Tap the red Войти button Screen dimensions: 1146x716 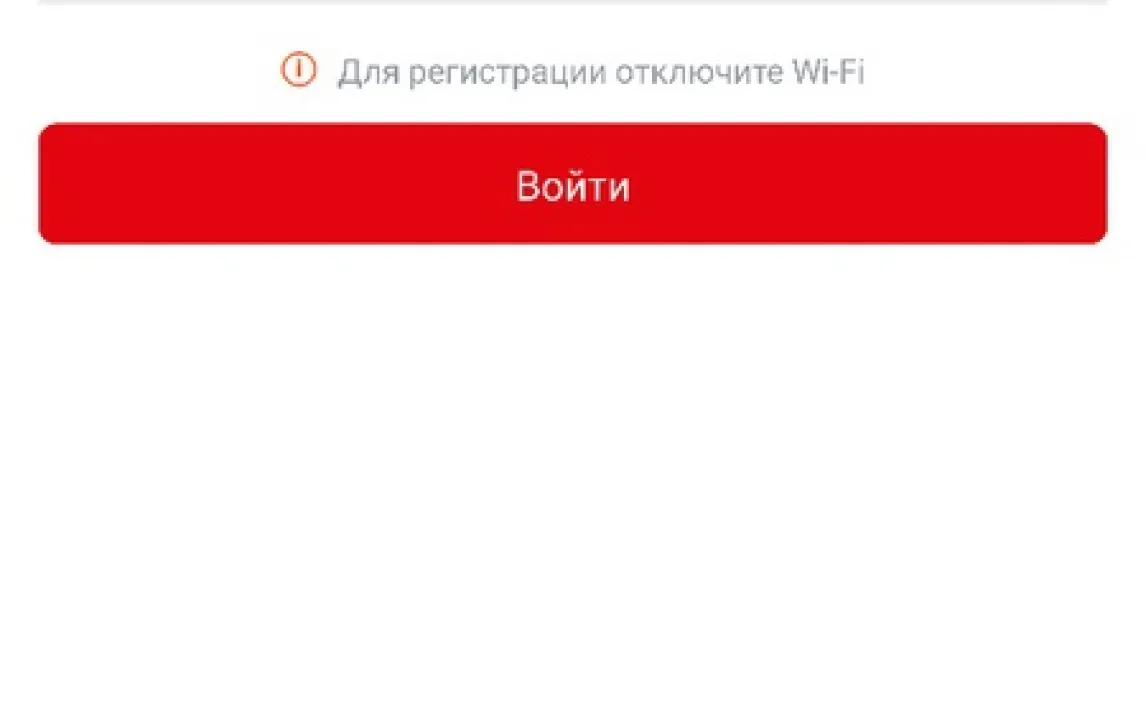point(572,184)
